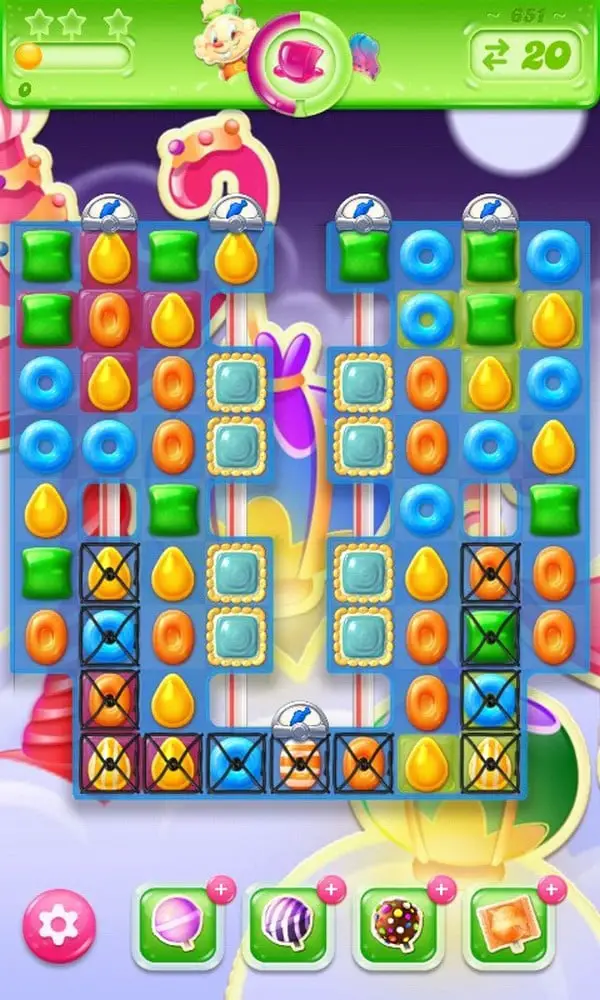This screenshot has height=1000, width=600.
Task: Select the color bomb booster
Action: pyautogui.click(x=399, y=924)
